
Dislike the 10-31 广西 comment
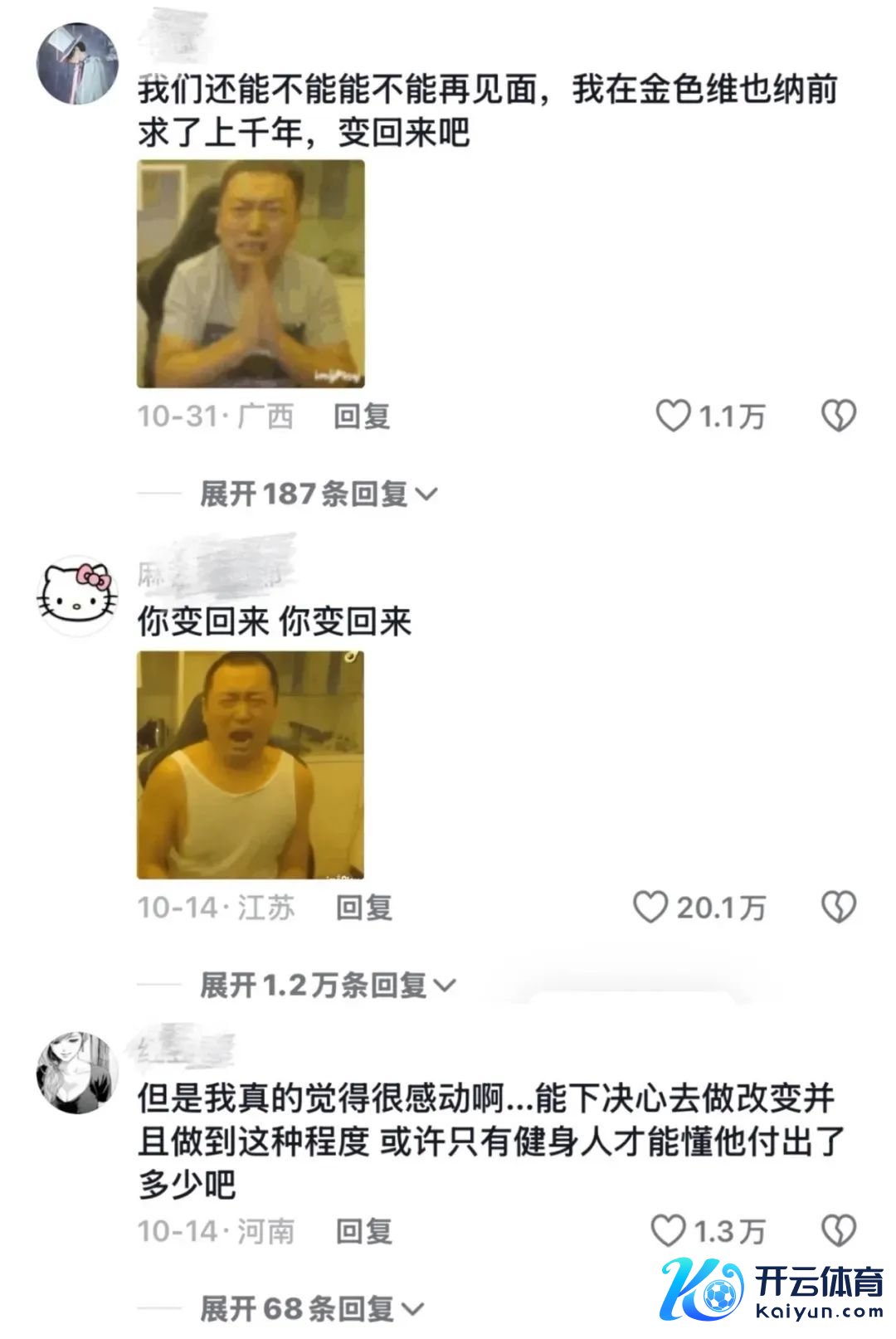pos(838,416)
